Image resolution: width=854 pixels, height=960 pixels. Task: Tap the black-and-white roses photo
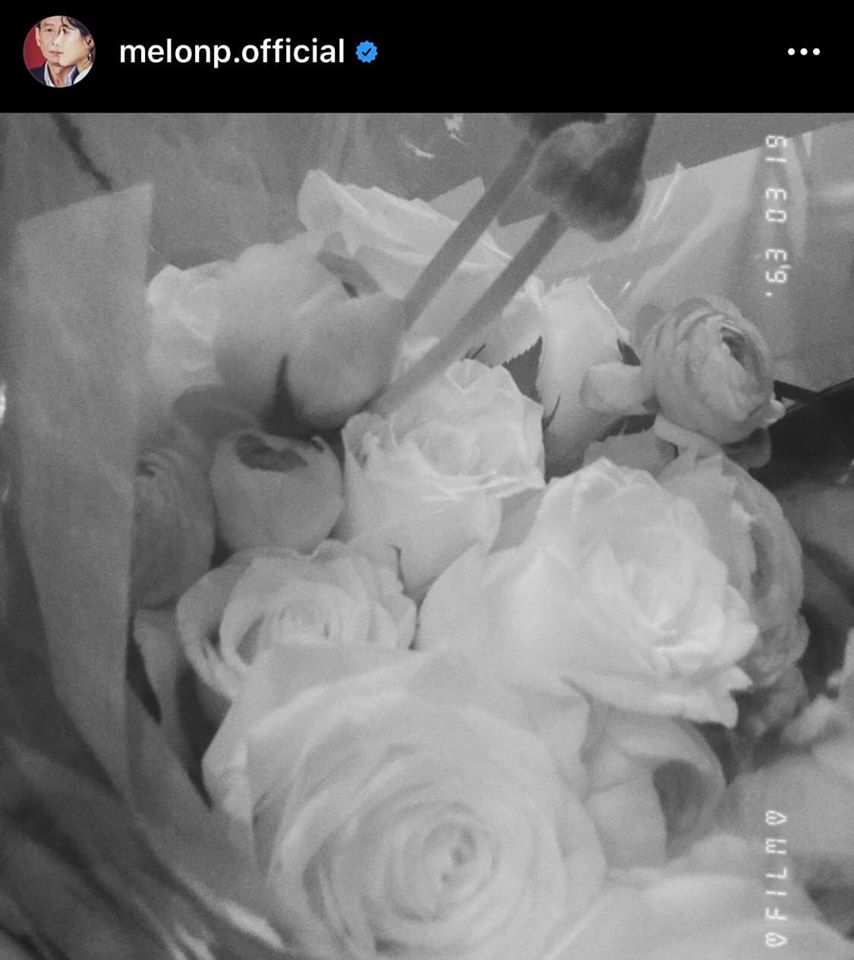(427, 536)
